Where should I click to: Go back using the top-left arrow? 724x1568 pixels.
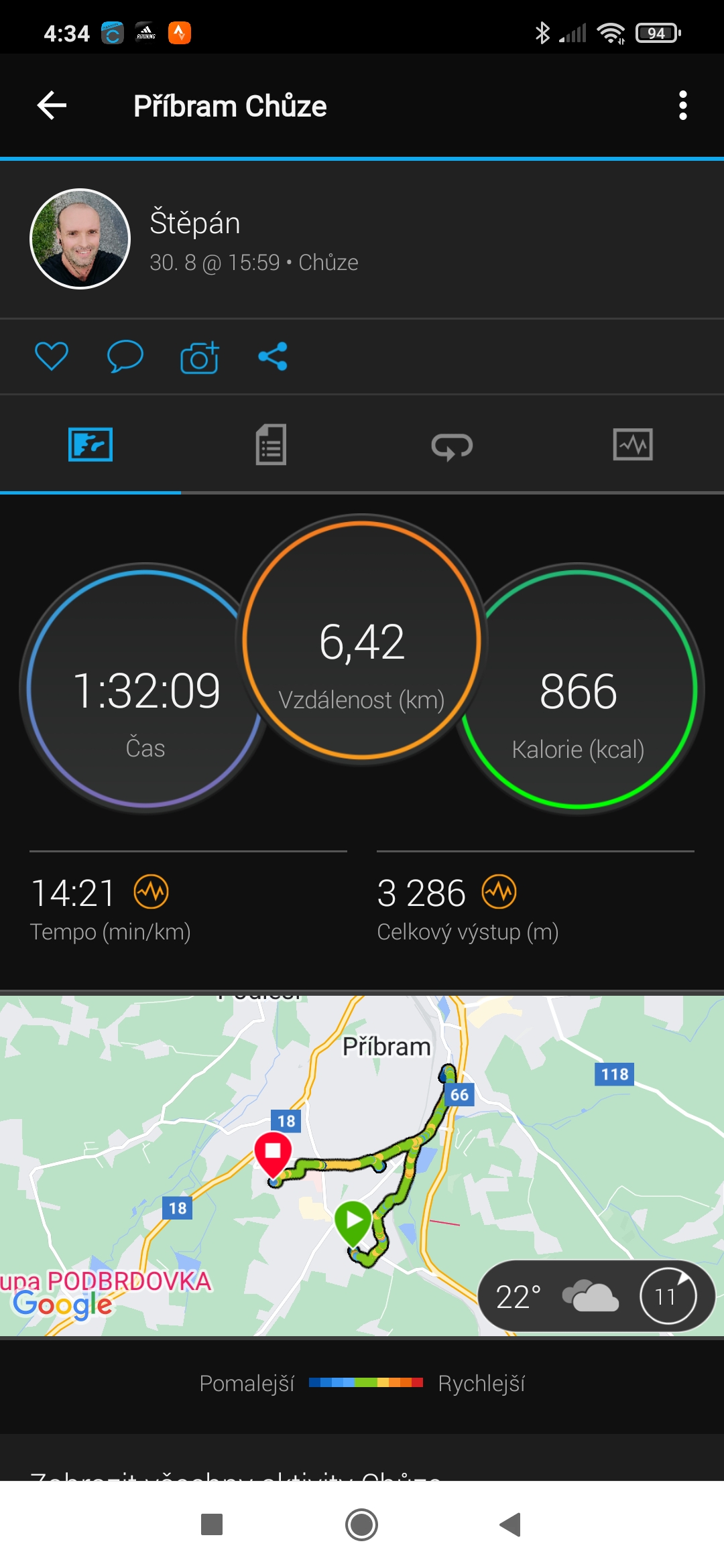52,106
